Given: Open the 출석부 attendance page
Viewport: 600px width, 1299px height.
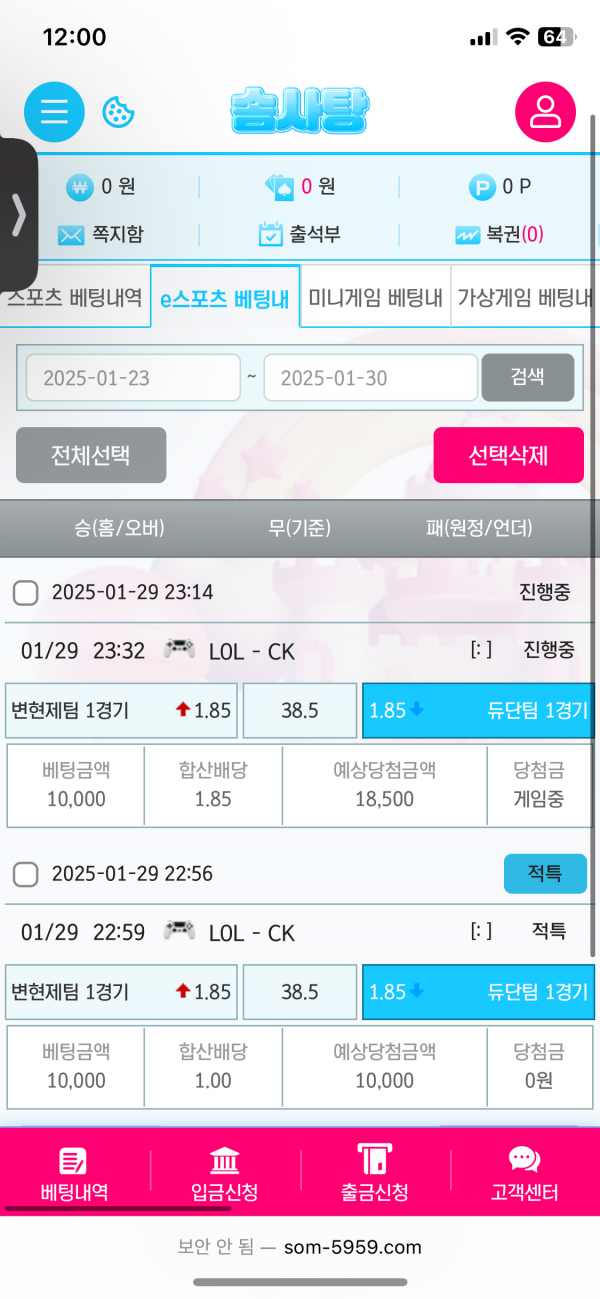Looking at the screenshot, I should (x=299, y=235).
